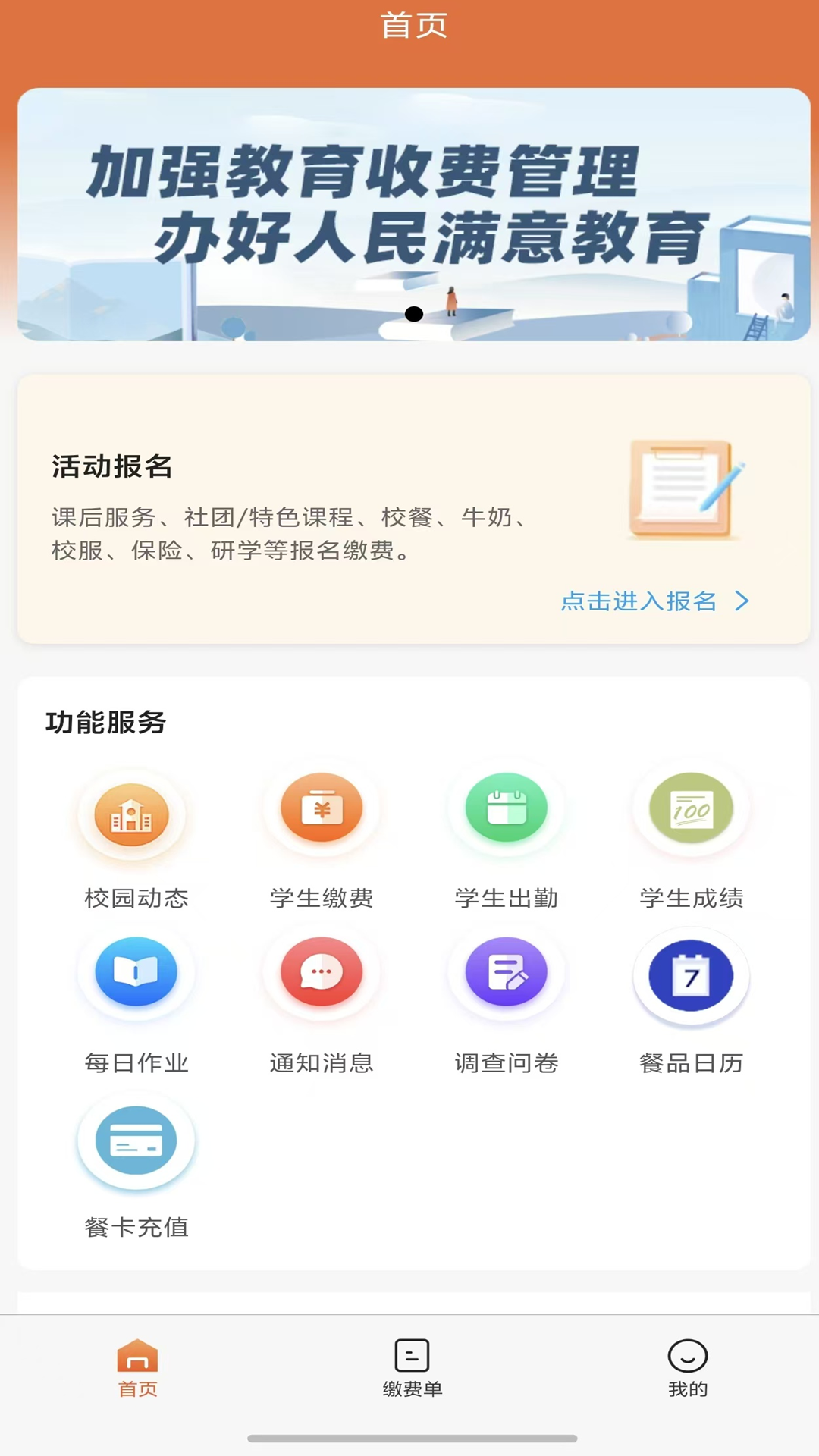Open the 每日作业 book icon
819x1456 pixels.
point(135,973)
